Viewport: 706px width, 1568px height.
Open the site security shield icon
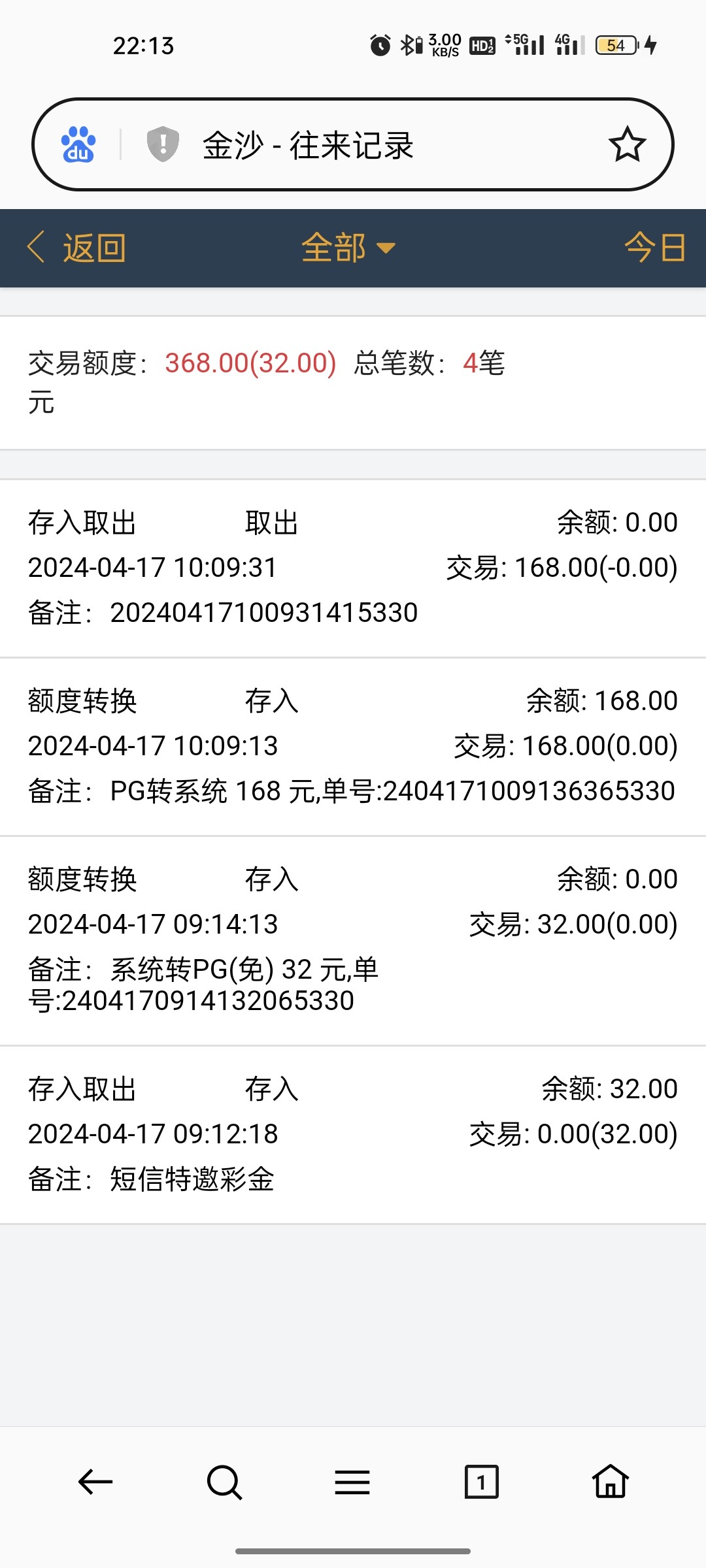pos(163,144)
